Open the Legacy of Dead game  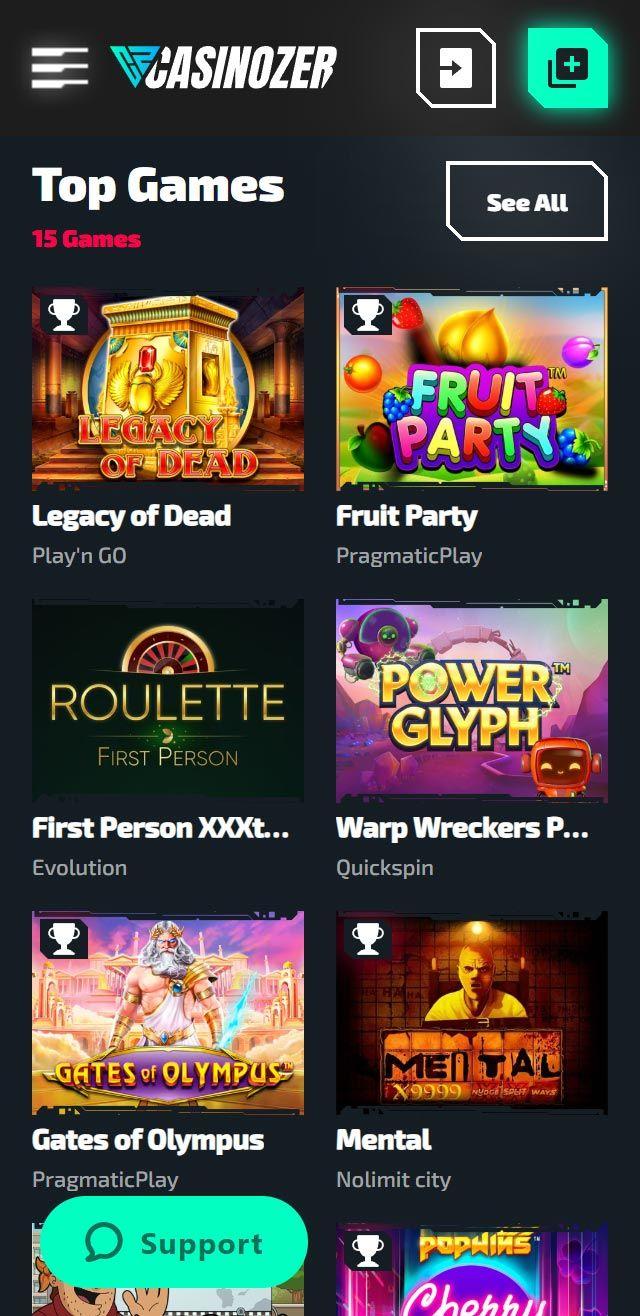click(x=168, y=390)
